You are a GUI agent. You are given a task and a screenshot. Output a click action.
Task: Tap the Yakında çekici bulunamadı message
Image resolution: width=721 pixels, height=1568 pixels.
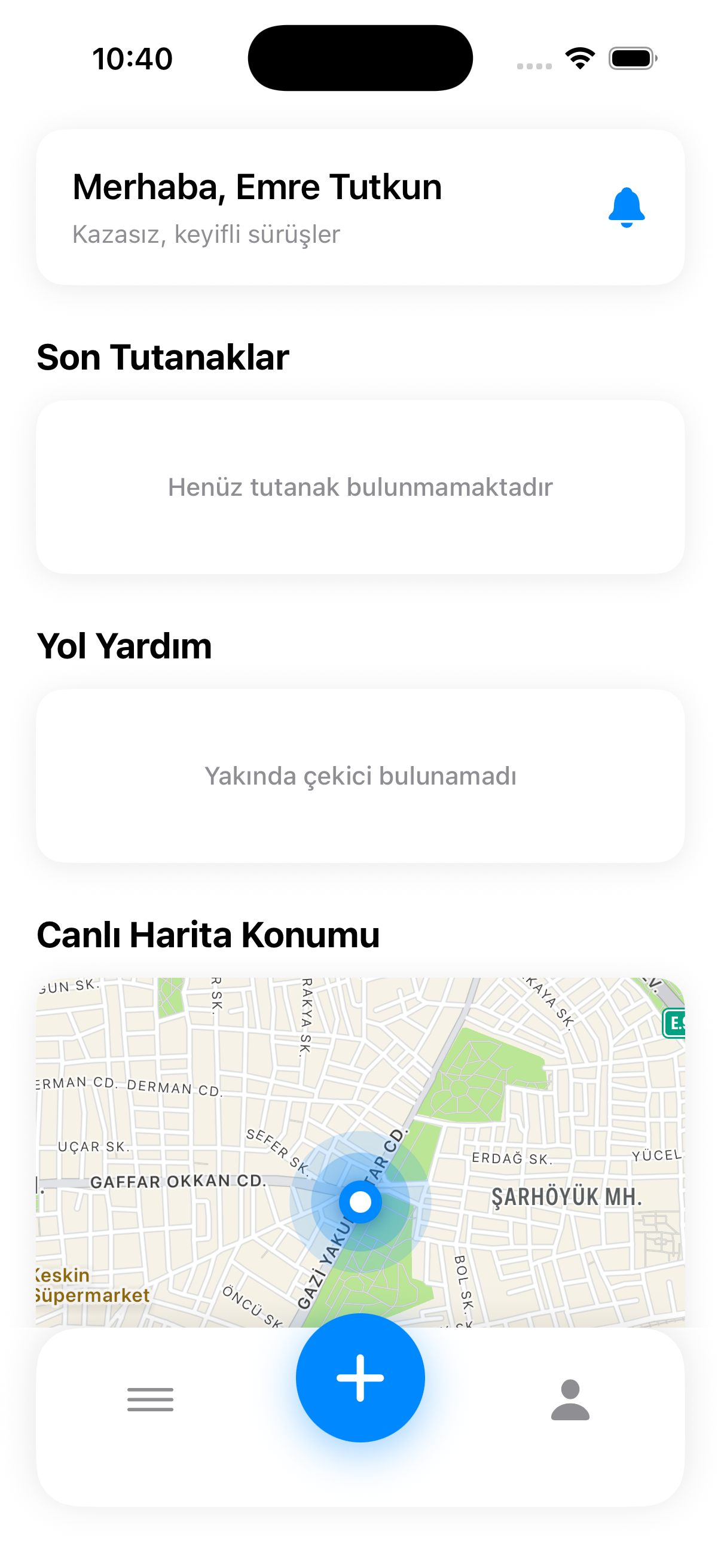(x=360, y=774)
